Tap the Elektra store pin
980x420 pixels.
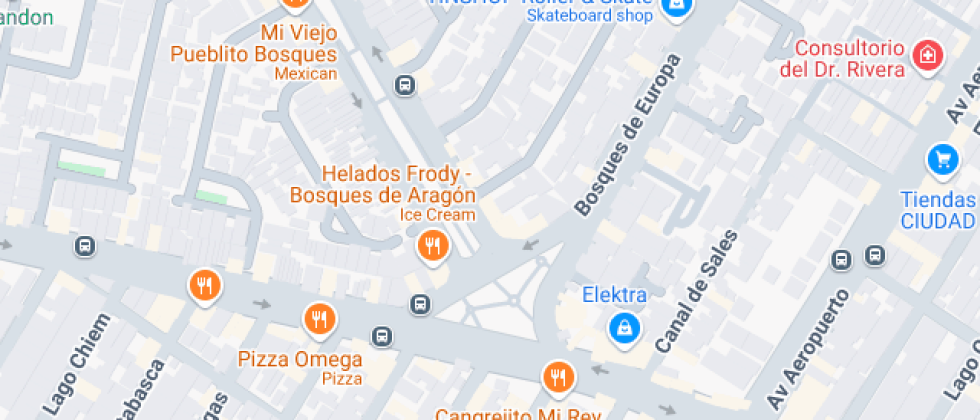coord(625,325)
